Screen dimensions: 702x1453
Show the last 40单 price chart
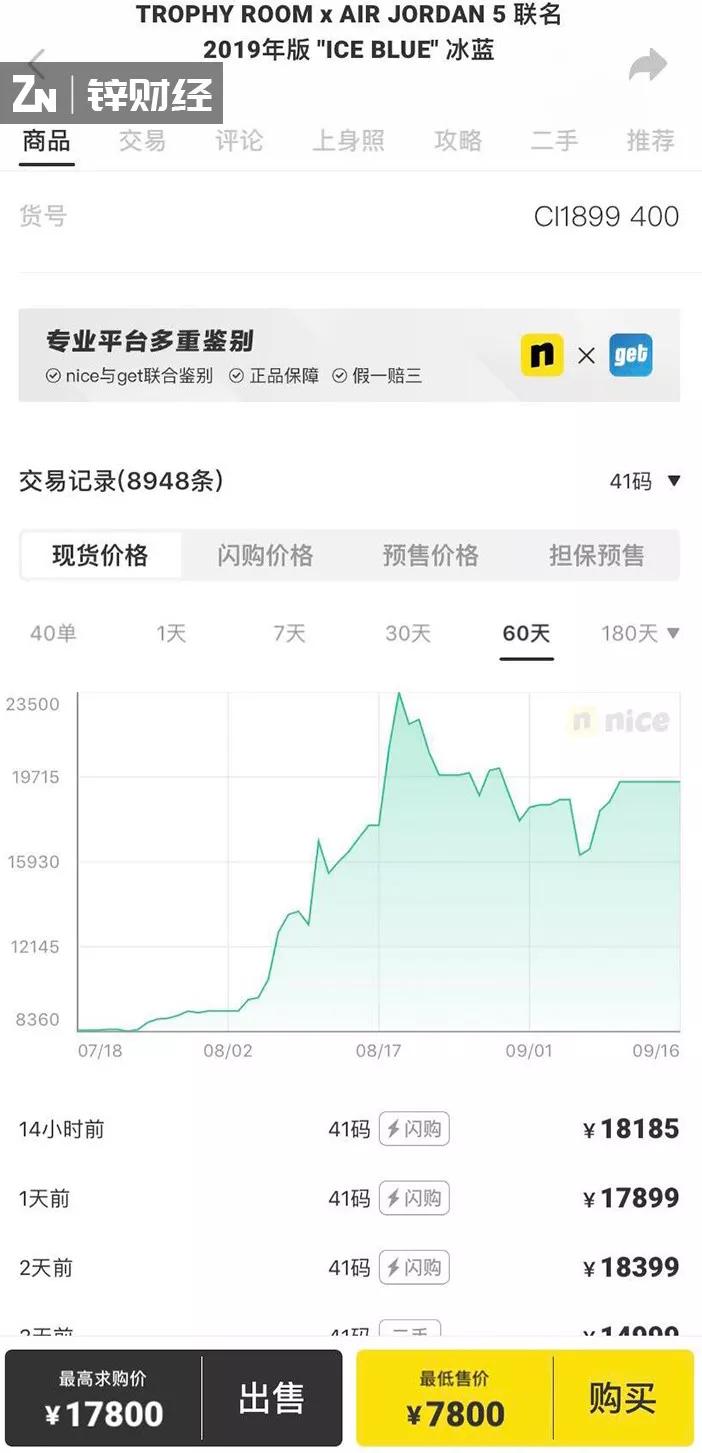pos(53,633)
